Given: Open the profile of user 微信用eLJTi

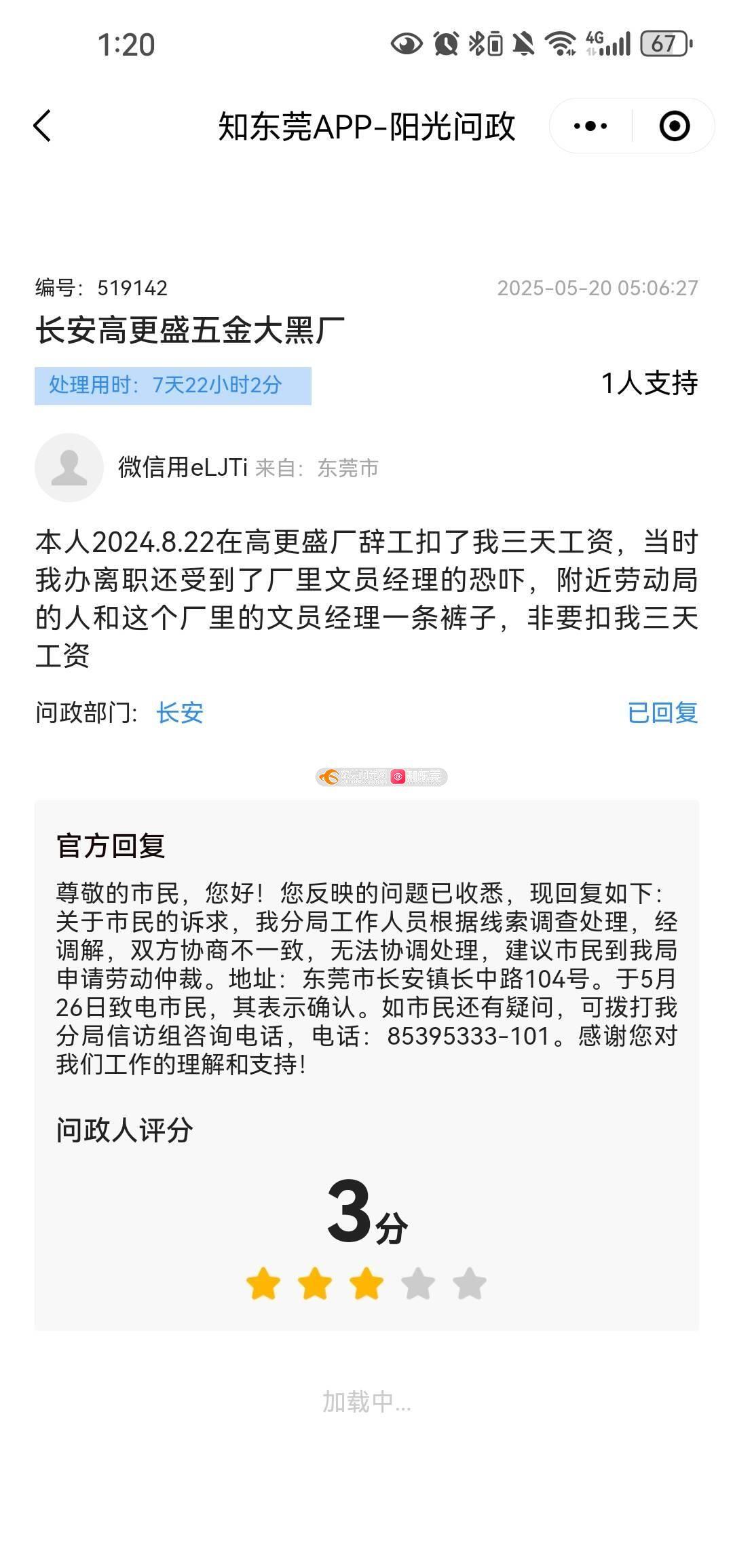Looking at the screenshot, I should pos(69,468).
